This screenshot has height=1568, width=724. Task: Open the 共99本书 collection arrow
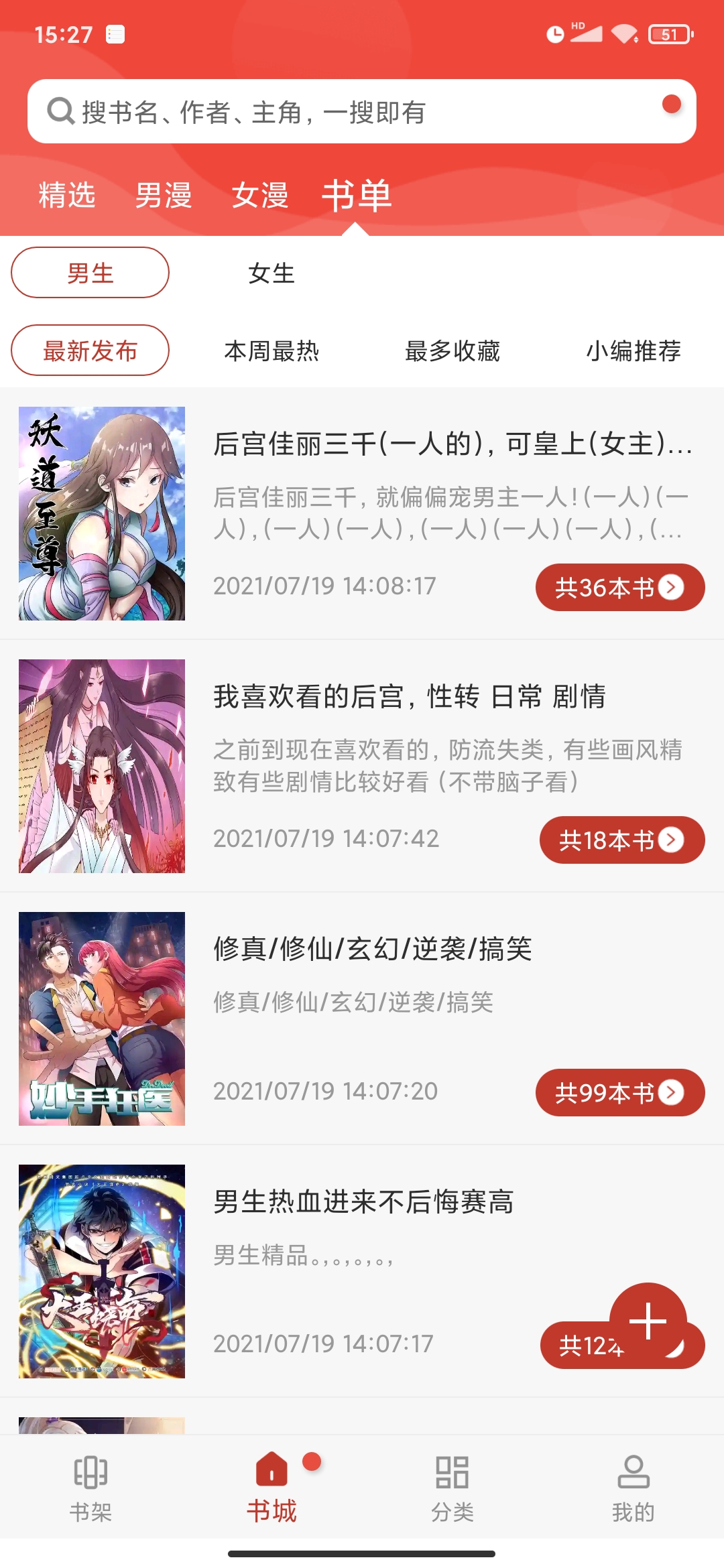[x=619, y=1092]
